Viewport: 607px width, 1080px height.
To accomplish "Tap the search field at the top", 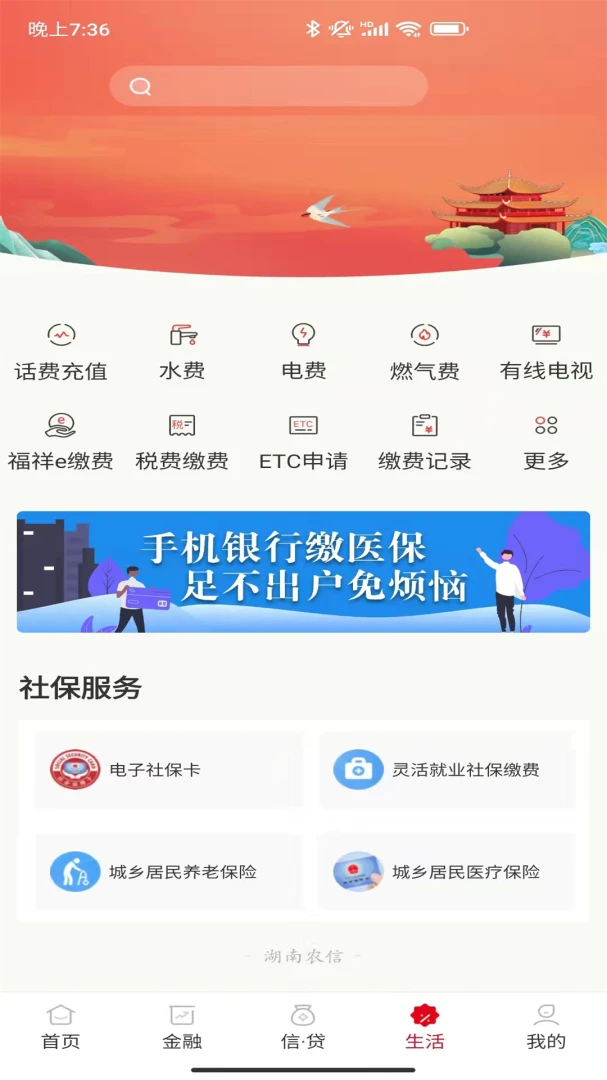I will (x=268, y=86).
